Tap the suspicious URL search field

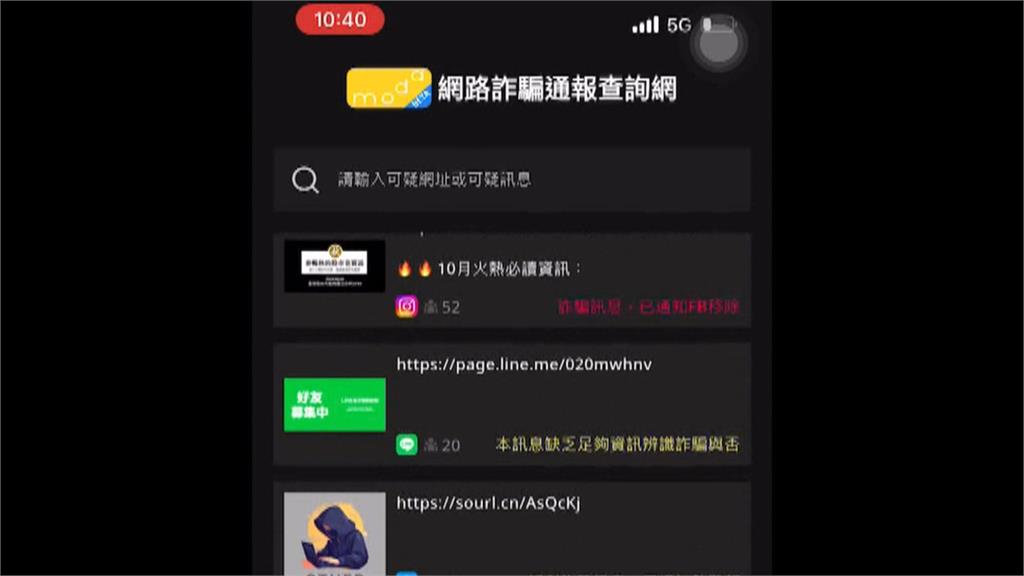click(530, 180)
